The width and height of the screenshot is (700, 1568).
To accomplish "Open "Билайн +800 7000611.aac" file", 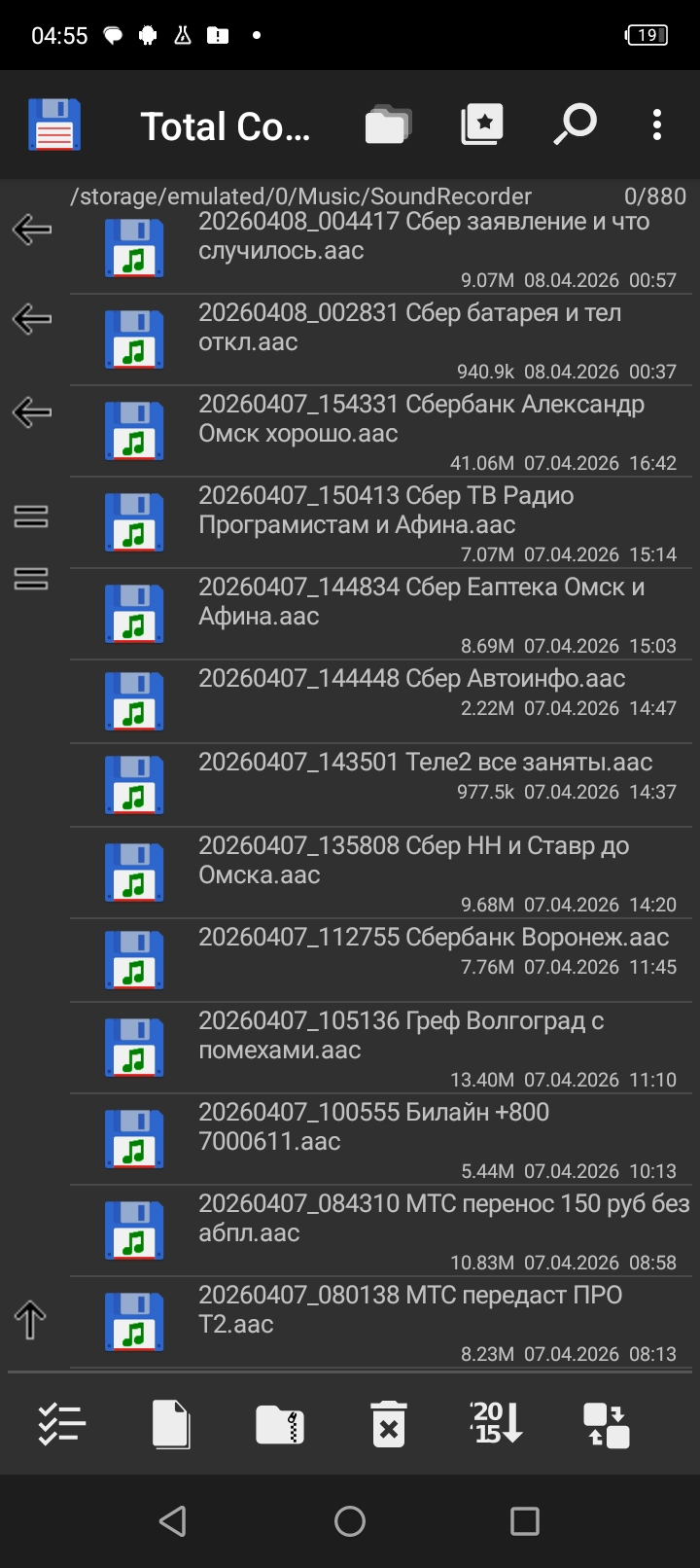I will 373,1127.
